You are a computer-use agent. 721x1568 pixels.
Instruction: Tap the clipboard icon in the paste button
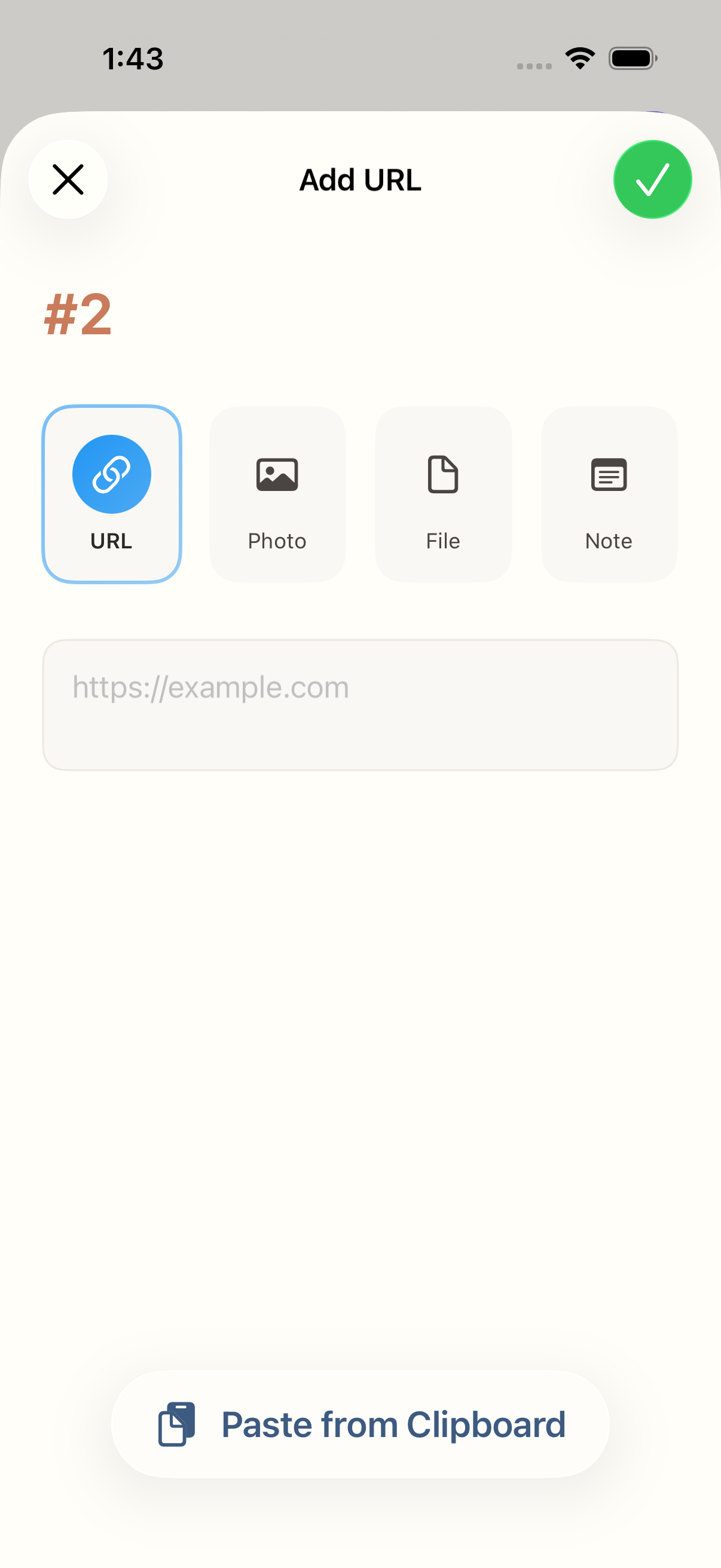pos(179,1424)
